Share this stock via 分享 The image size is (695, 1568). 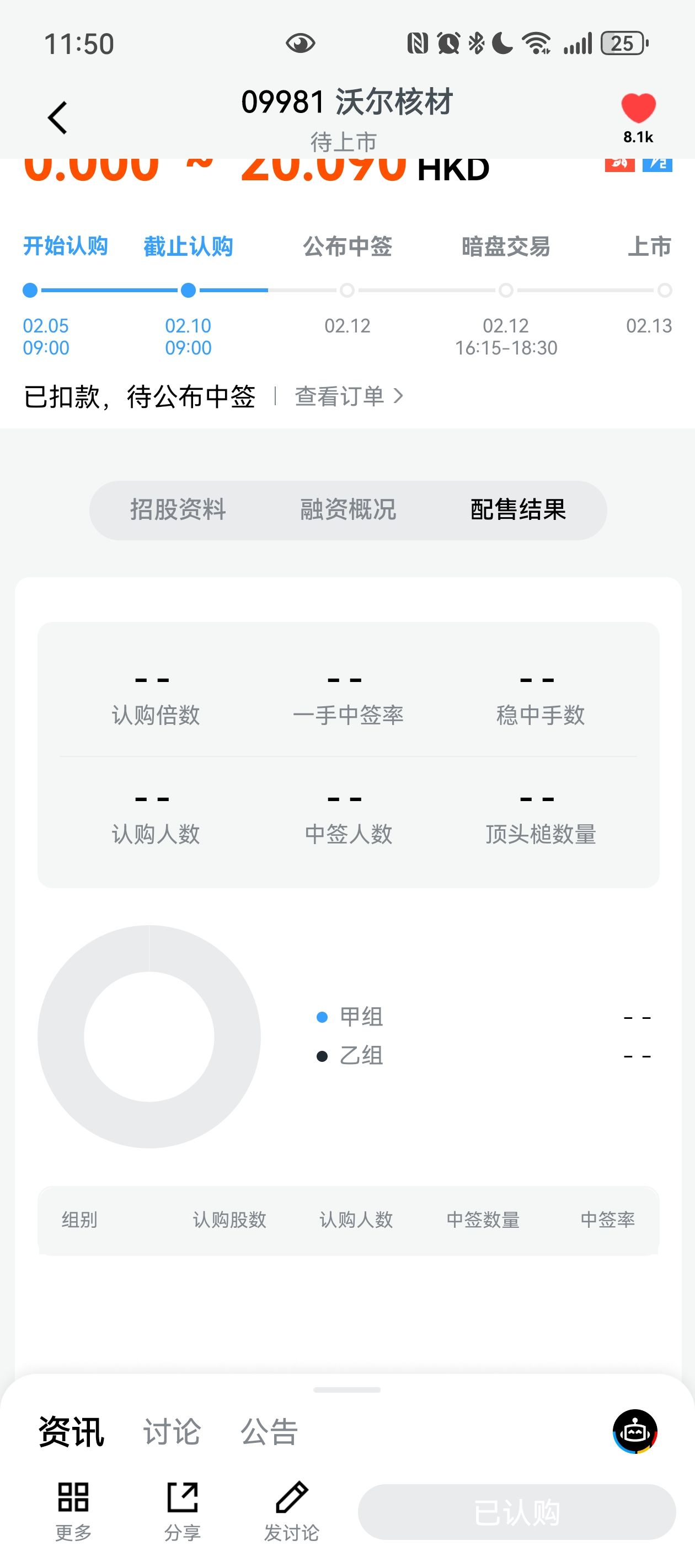click(182, 1511)
